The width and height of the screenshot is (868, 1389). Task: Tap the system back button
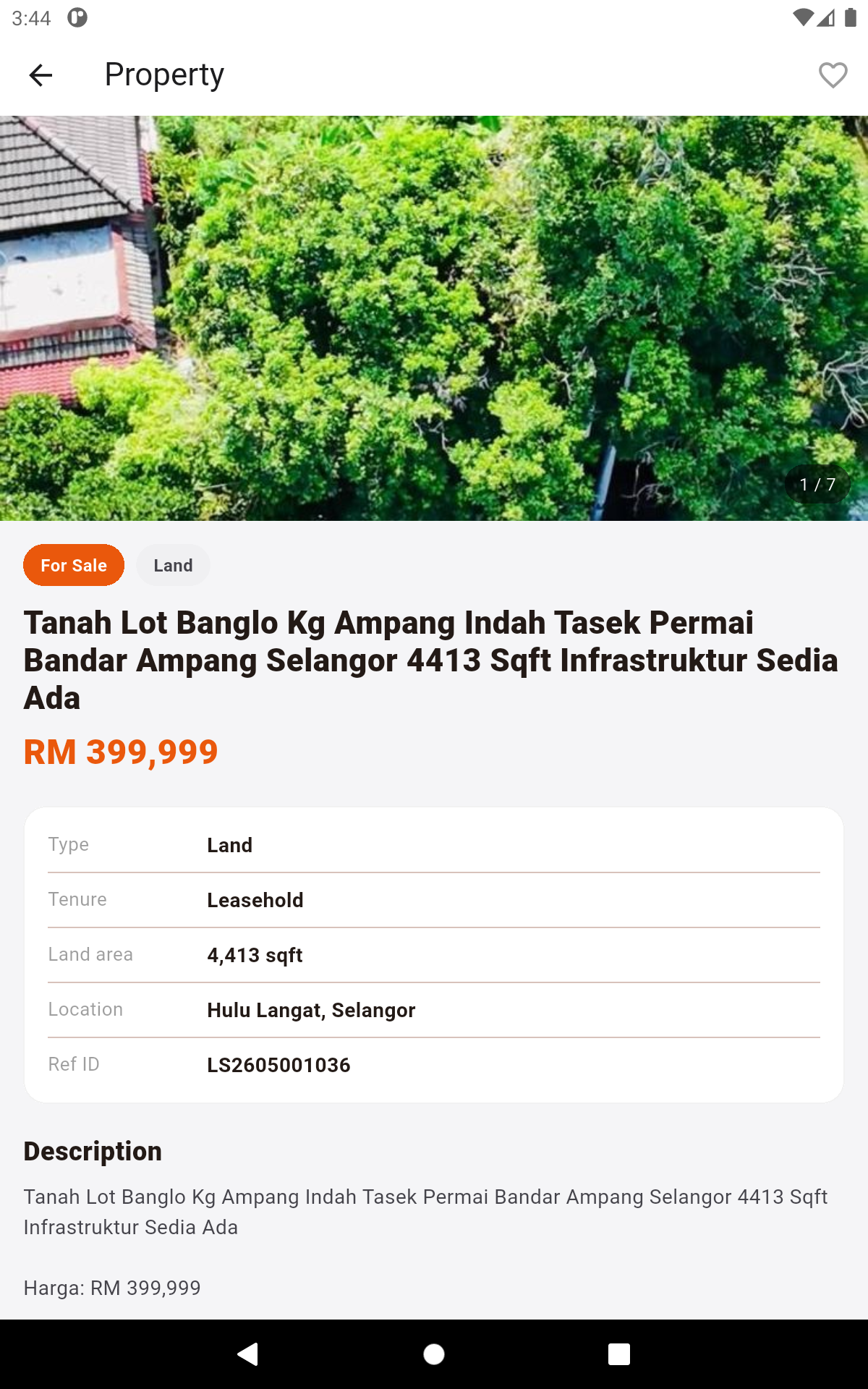click(x=248, y=1354)
